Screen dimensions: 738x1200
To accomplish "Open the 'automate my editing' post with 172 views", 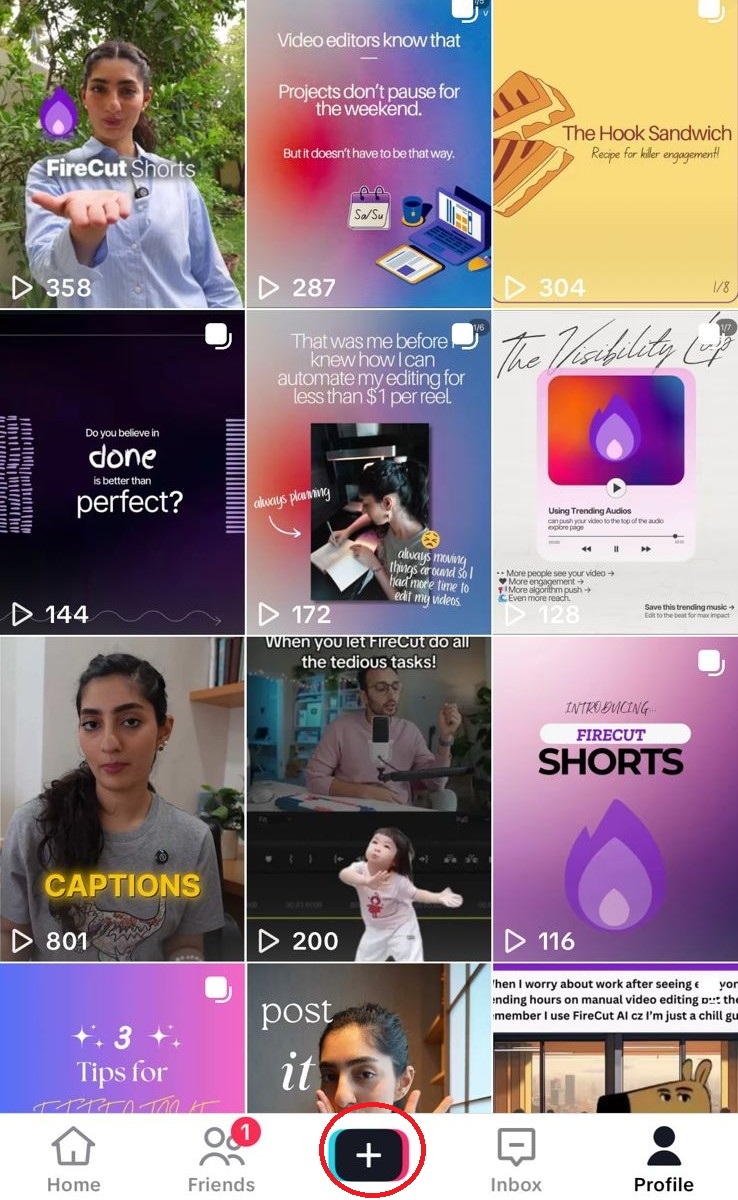I will (368, 472).
